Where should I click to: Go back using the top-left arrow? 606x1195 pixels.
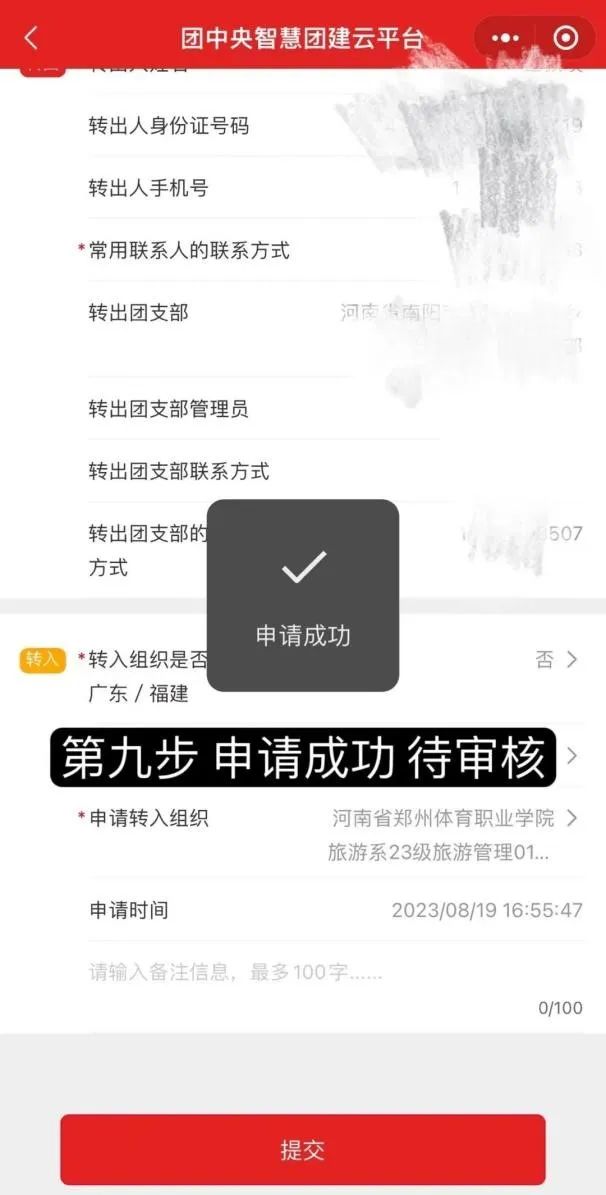point(31,39)
